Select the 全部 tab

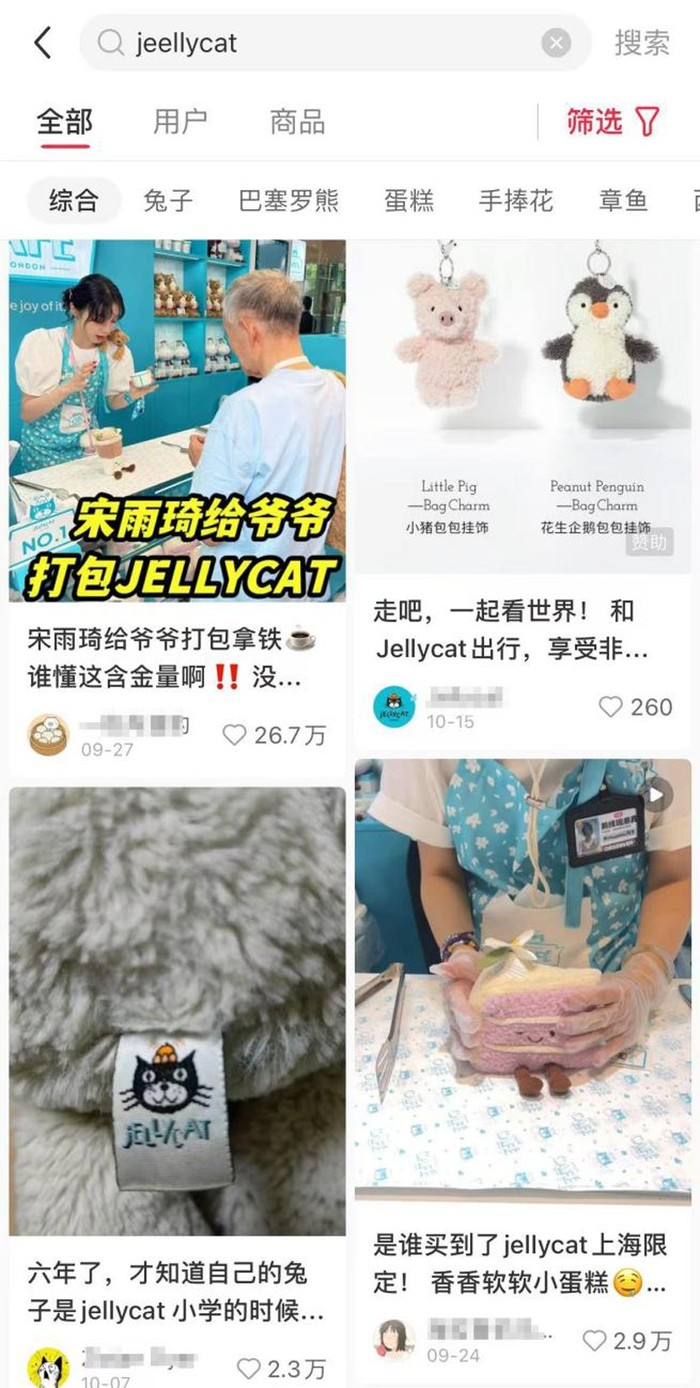64,122
